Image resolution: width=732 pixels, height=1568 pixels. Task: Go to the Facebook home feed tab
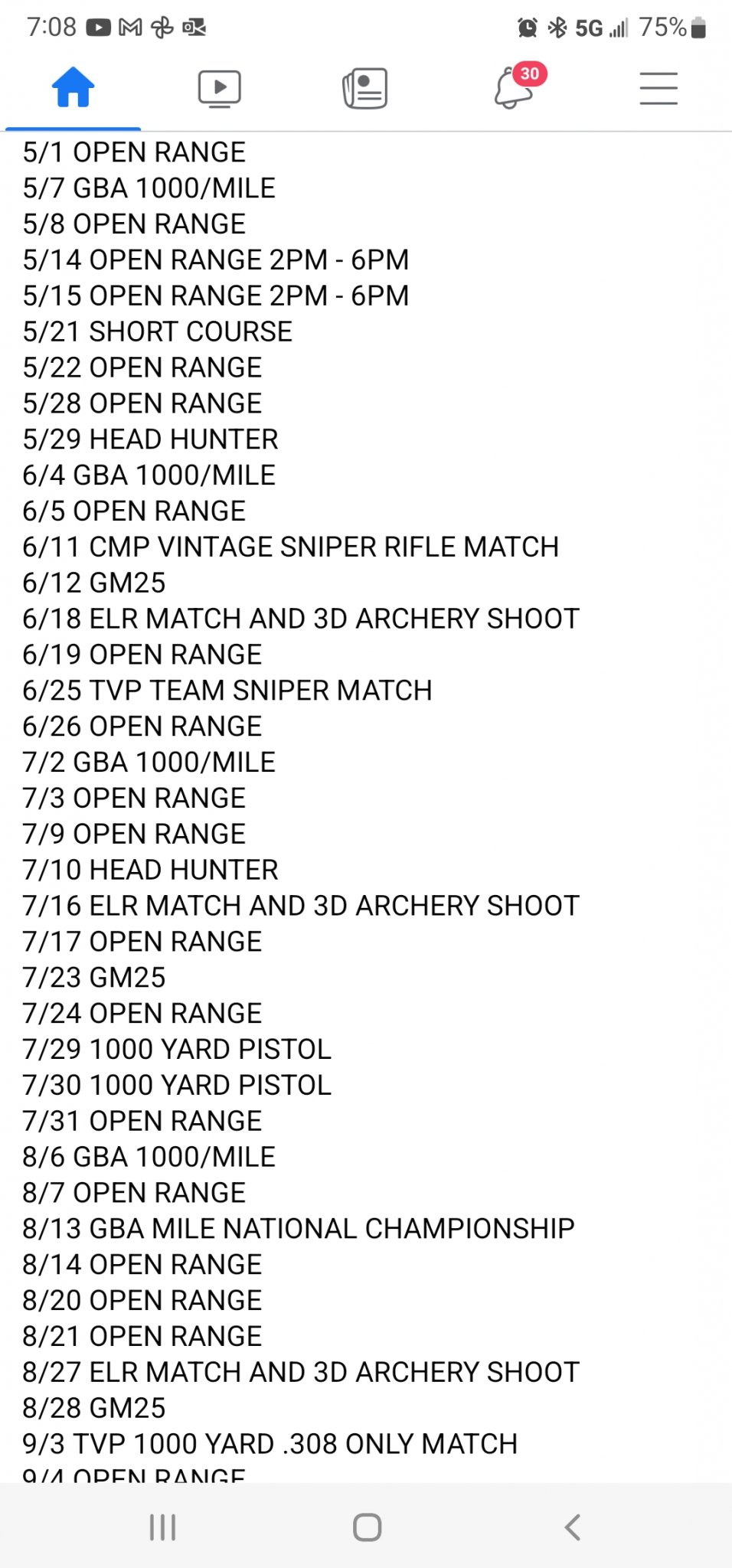point(73,88)
